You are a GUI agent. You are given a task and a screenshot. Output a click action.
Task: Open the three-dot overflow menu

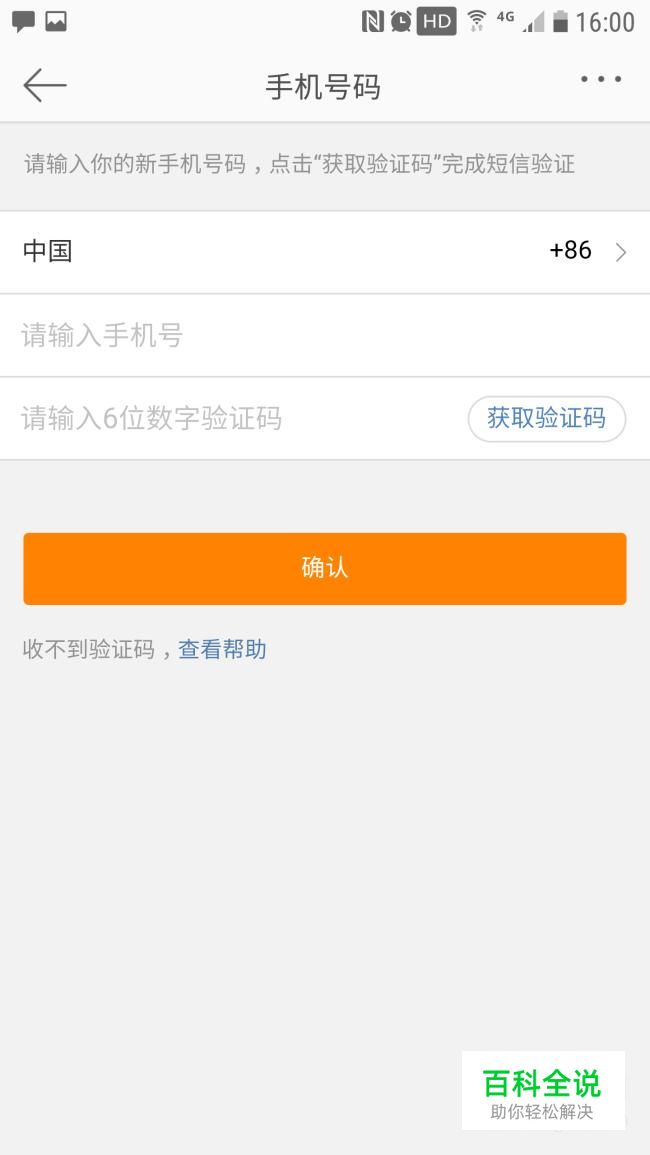601,80
